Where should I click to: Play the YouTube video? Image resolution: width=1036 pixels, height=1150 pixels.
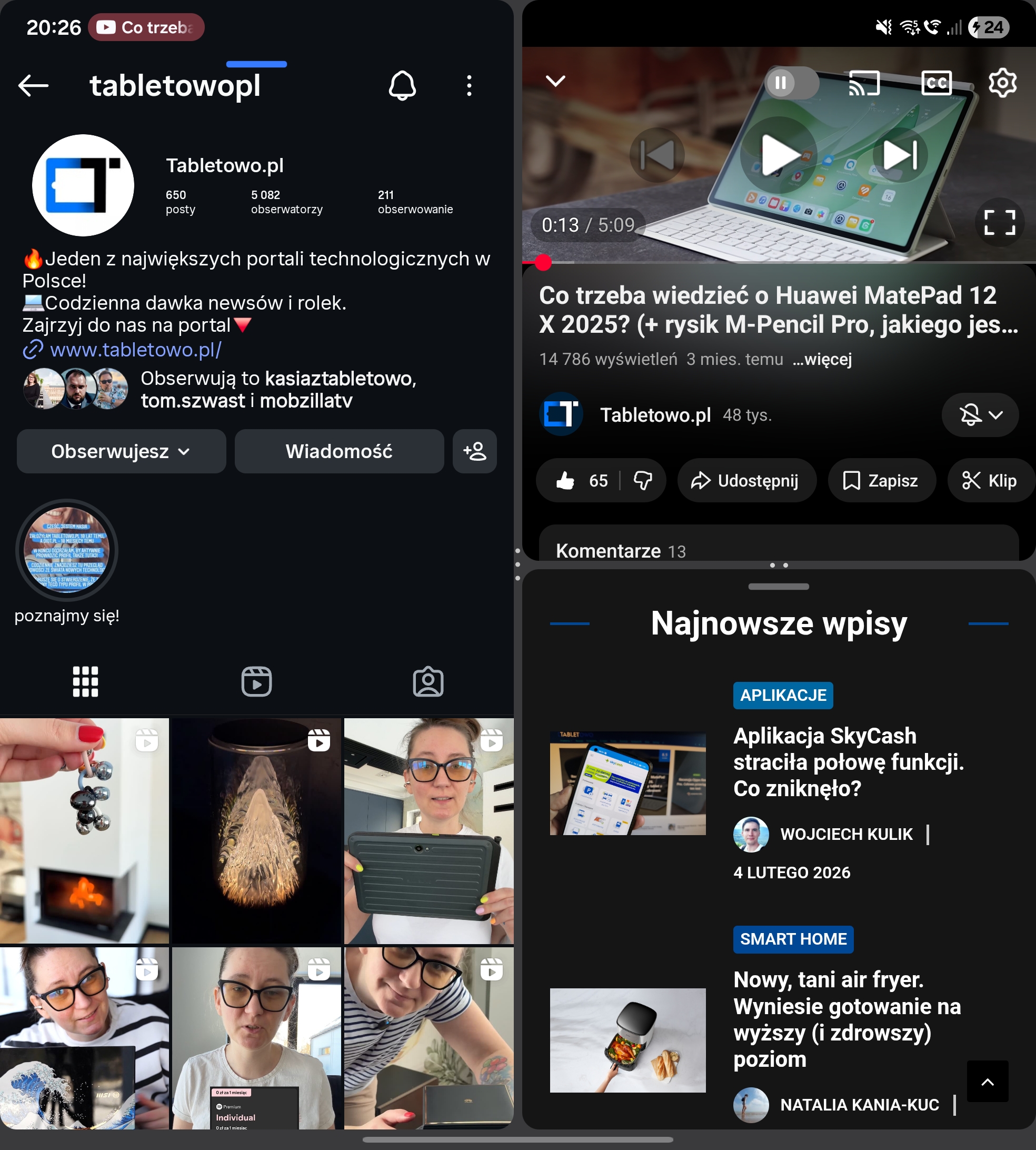(x=779, y=155)
